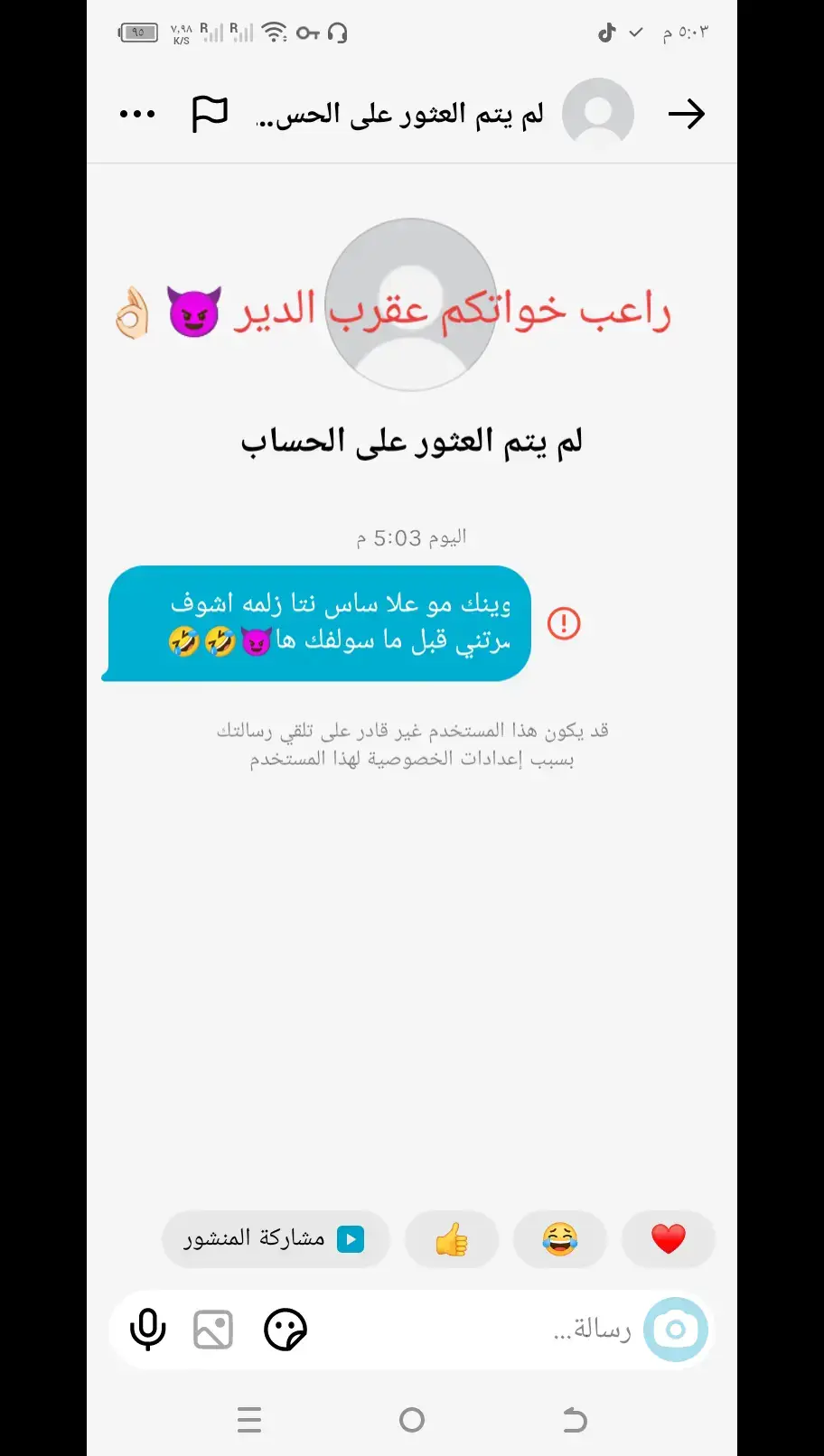Open the profile avatar in the header
This screenshot has width=824, height=1456.
click(598, 114)
